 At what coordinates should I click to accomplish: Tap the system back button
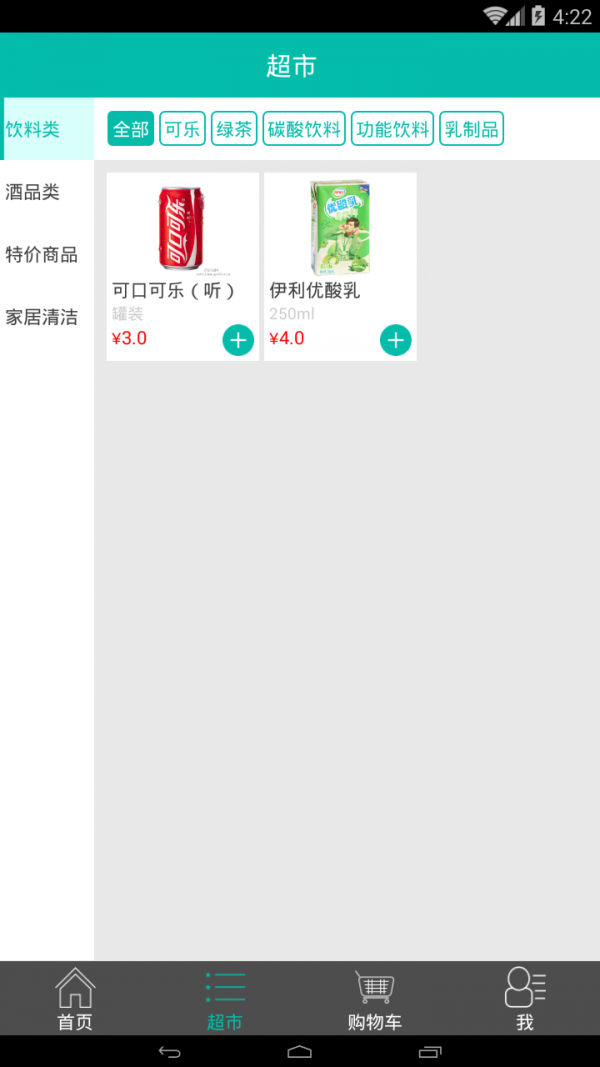(x=170, y=1051)
